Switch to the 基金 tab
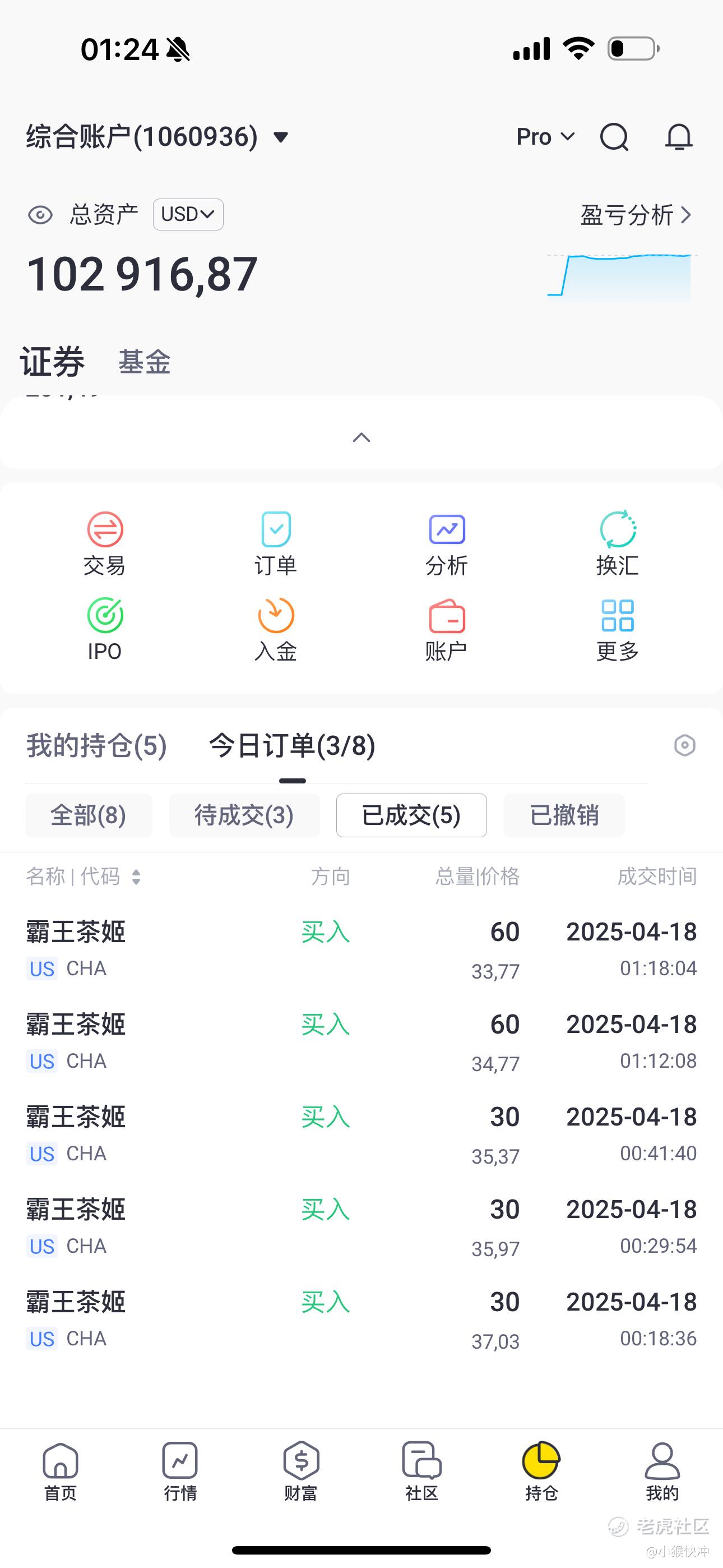This screenshot has width=723, height=1568. coord(144,362)
